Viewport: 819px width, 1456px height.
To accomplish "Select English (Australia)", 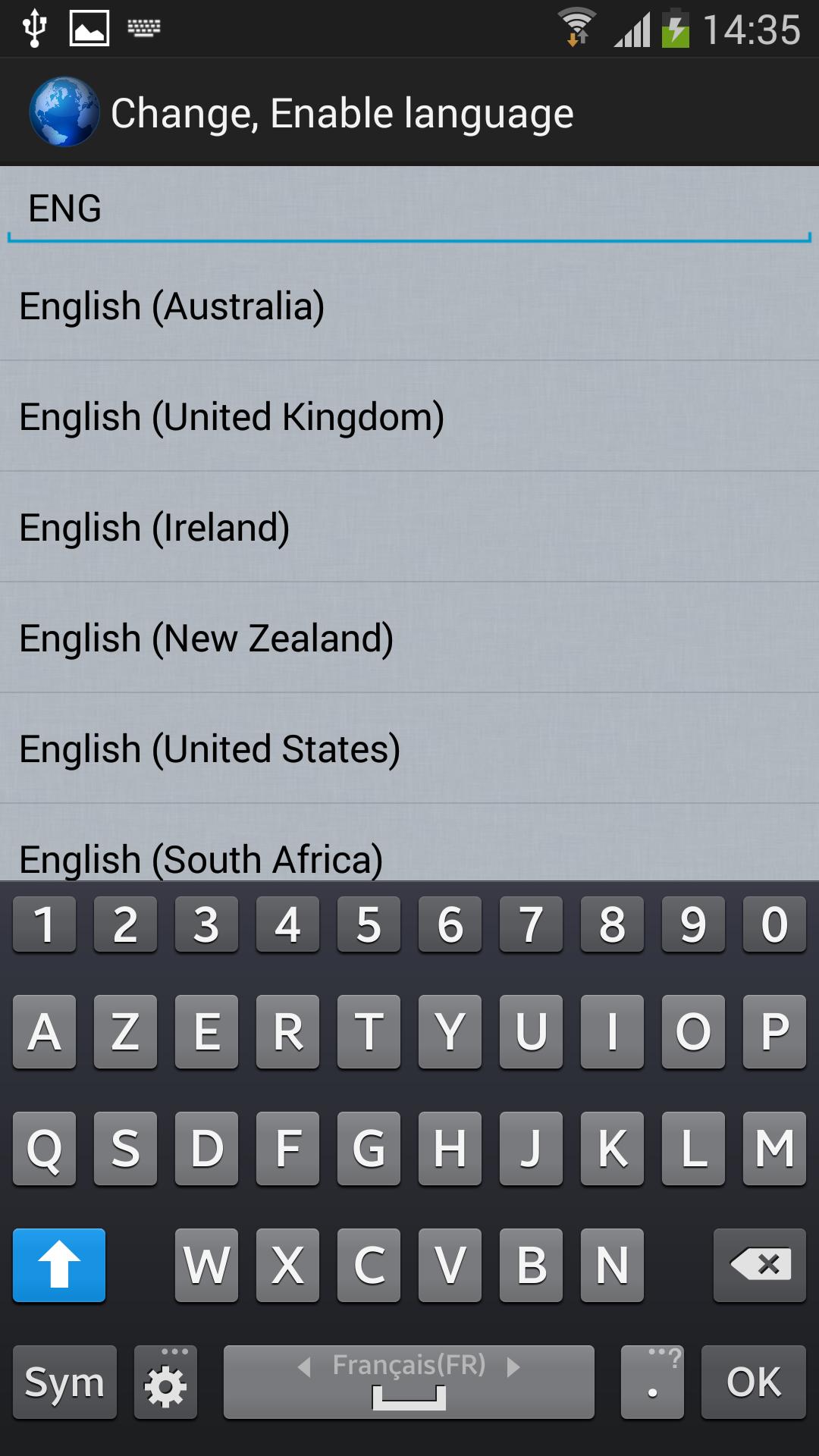I will 409,306.
